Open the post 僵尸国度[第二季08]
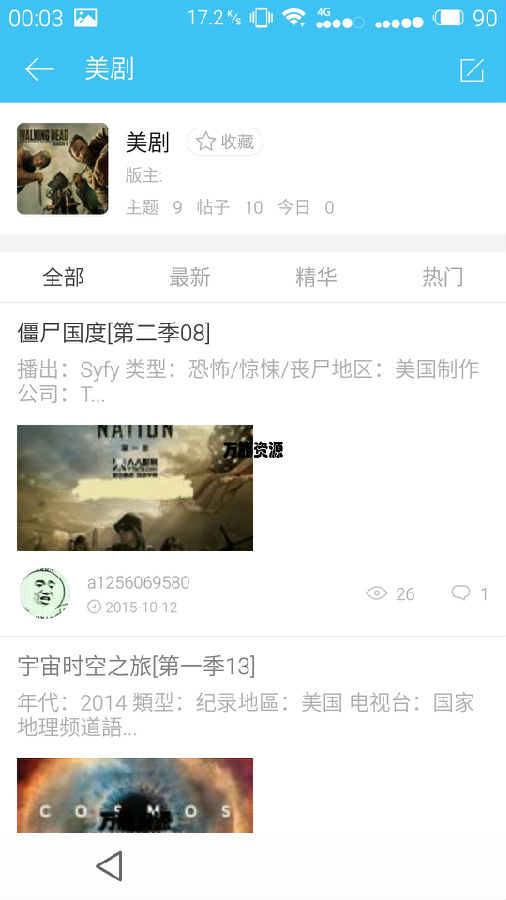This screenshot has width=506, height=900. tap(114, 333)
